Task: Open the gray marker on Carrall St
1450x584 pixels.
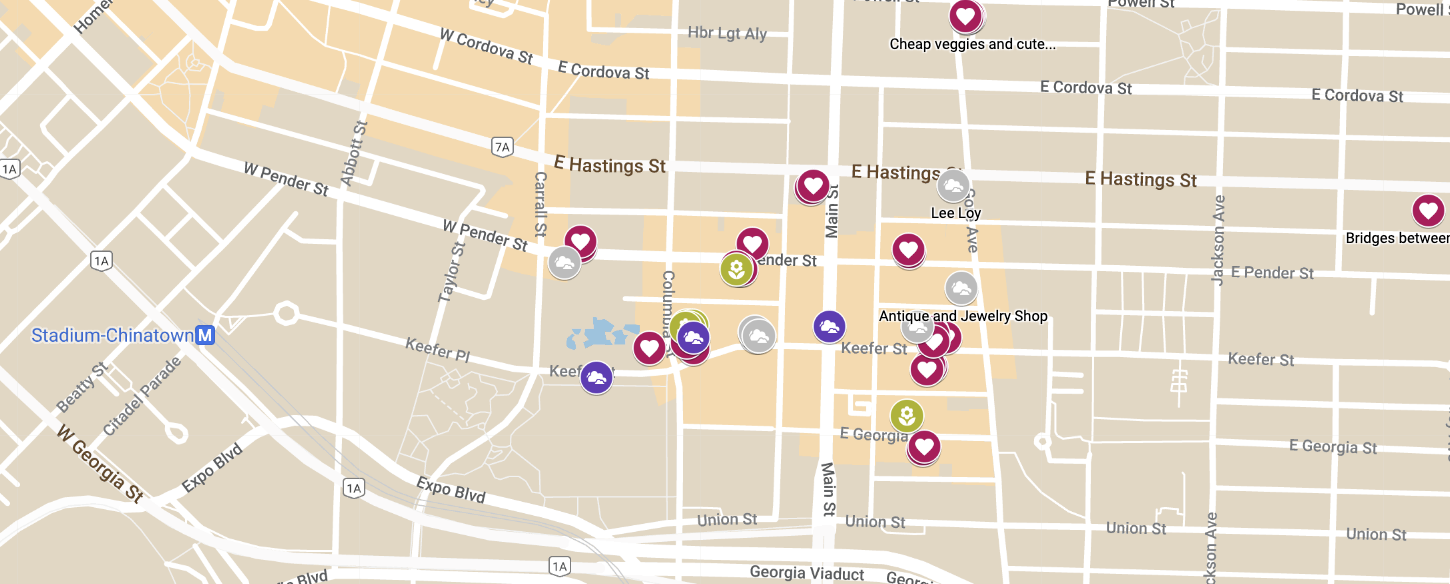Action: point(564,263)
